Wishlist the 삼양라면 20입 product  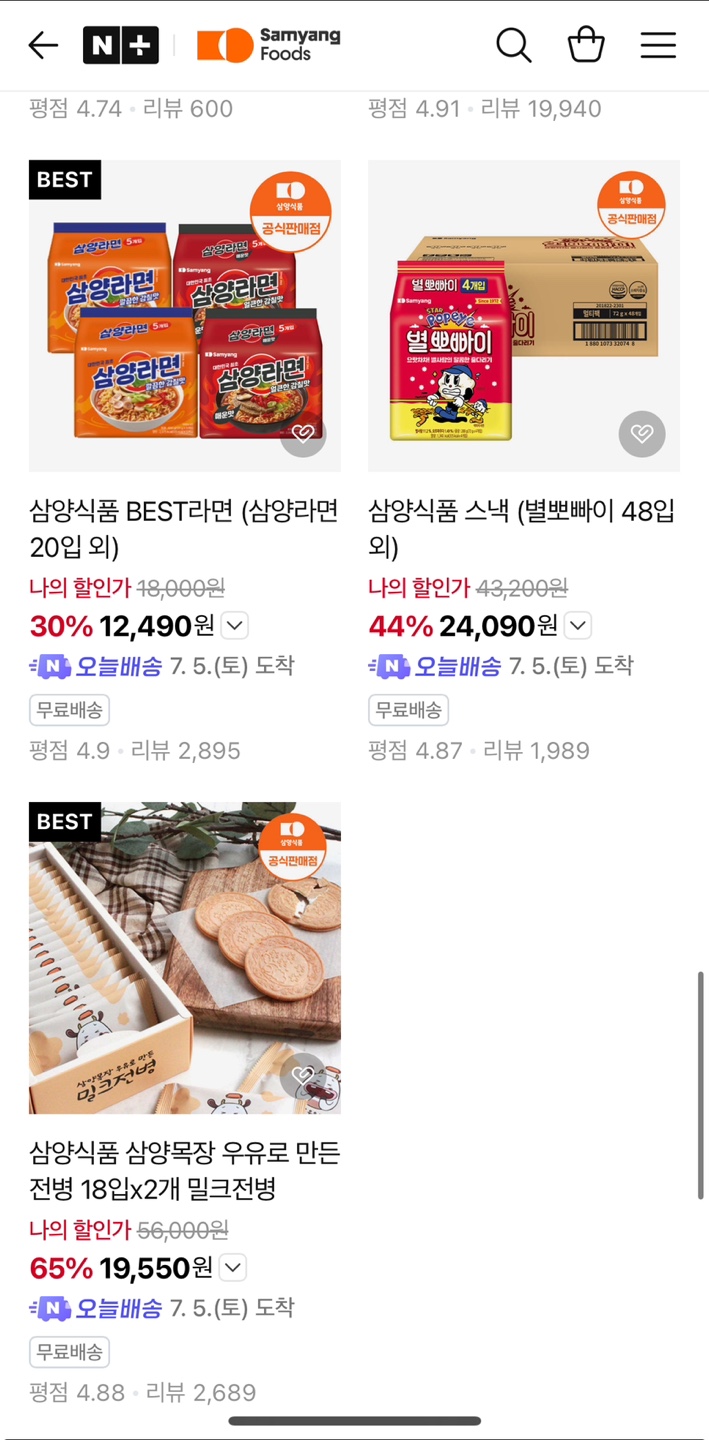coord(303,434)
